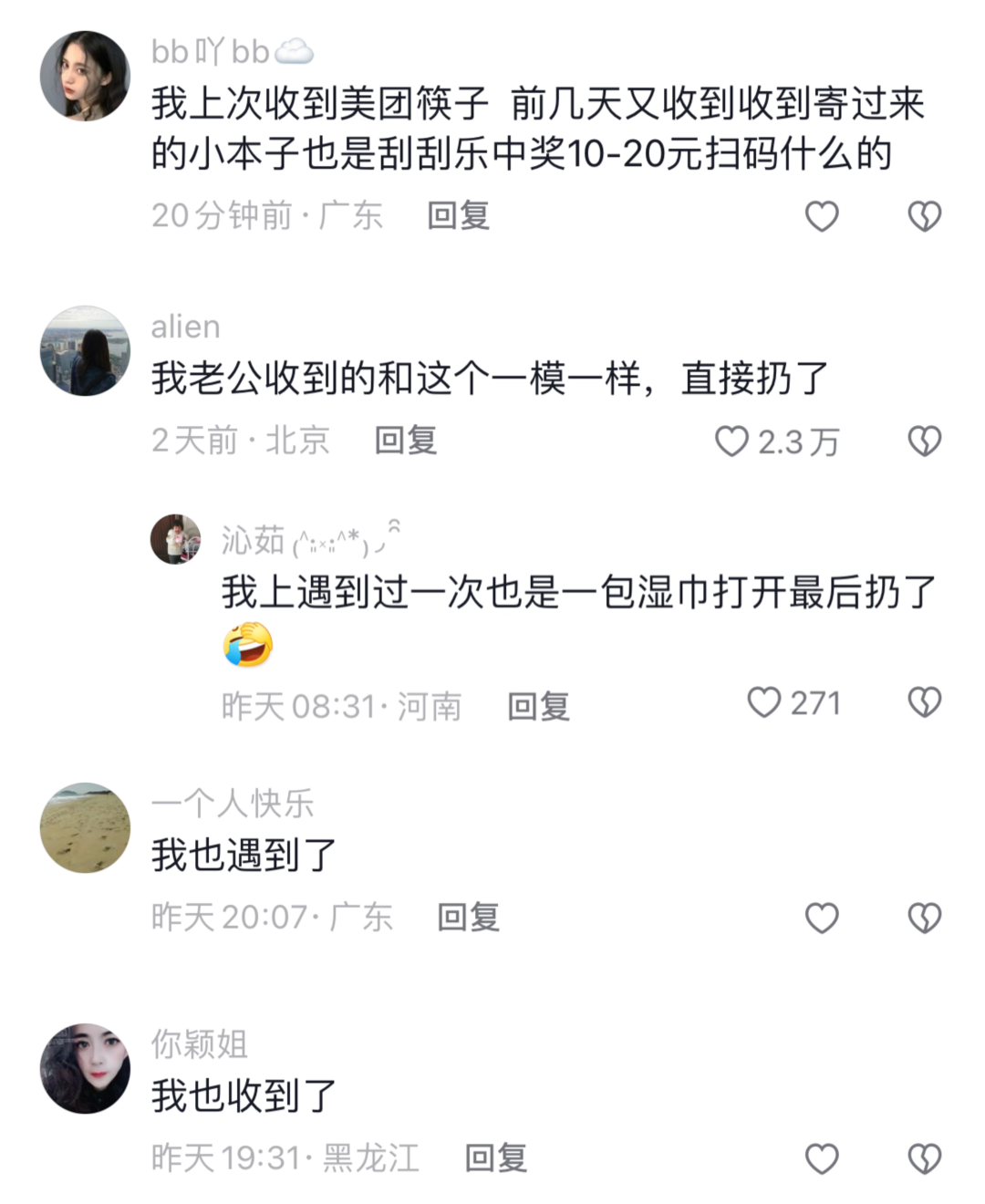Tap the dislike icon on 沁茹's comment
Image resolution: width=985 pixels, height=1204 pixels.
[925, 702]
